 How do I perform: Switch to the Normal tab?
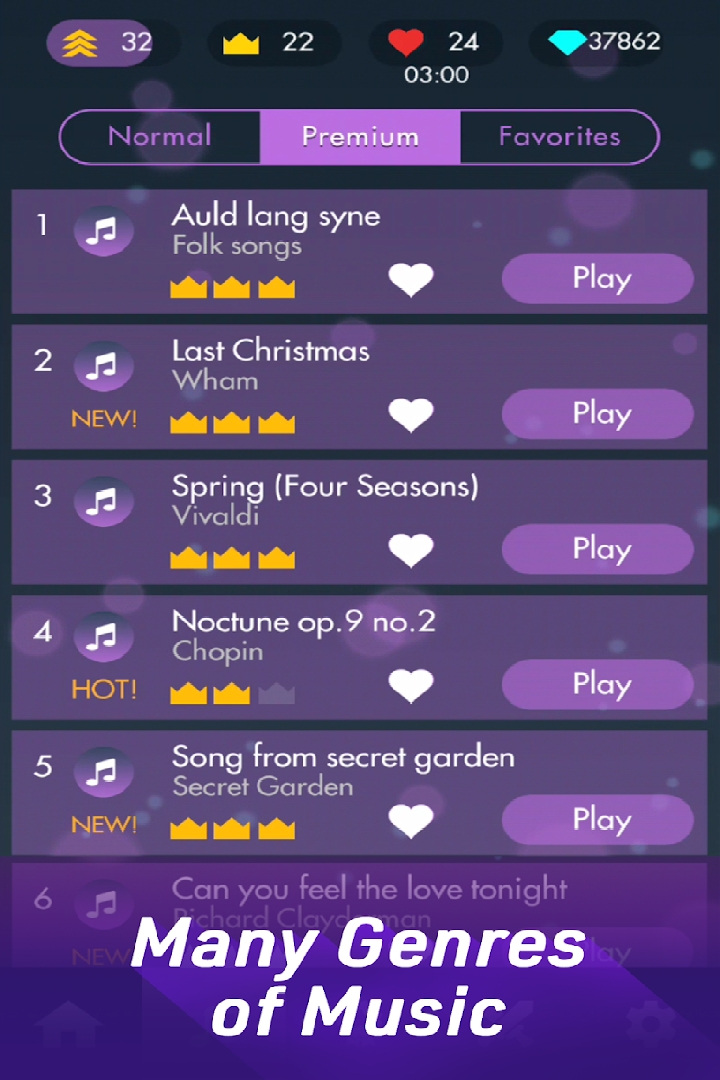coord(160,137)
